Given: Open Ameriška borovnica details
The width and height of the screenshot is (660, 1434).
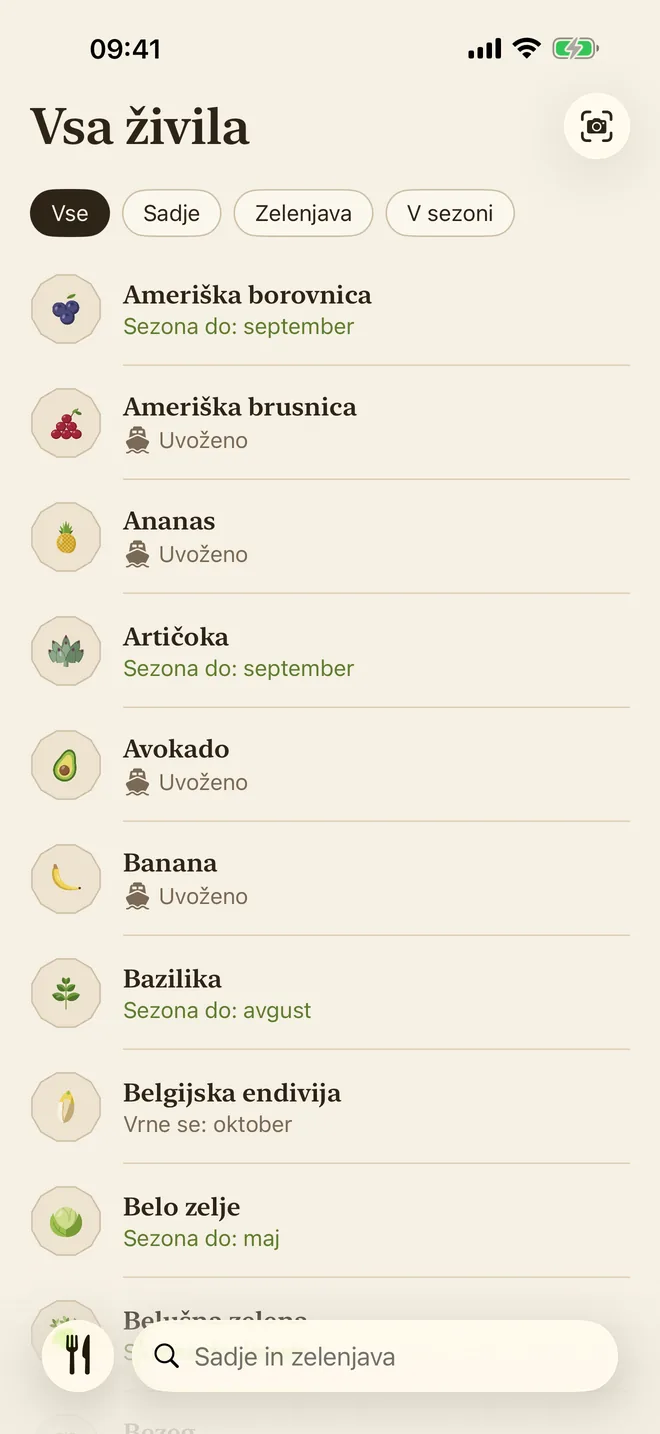Looking at the screenshot, I should (330, 309).
